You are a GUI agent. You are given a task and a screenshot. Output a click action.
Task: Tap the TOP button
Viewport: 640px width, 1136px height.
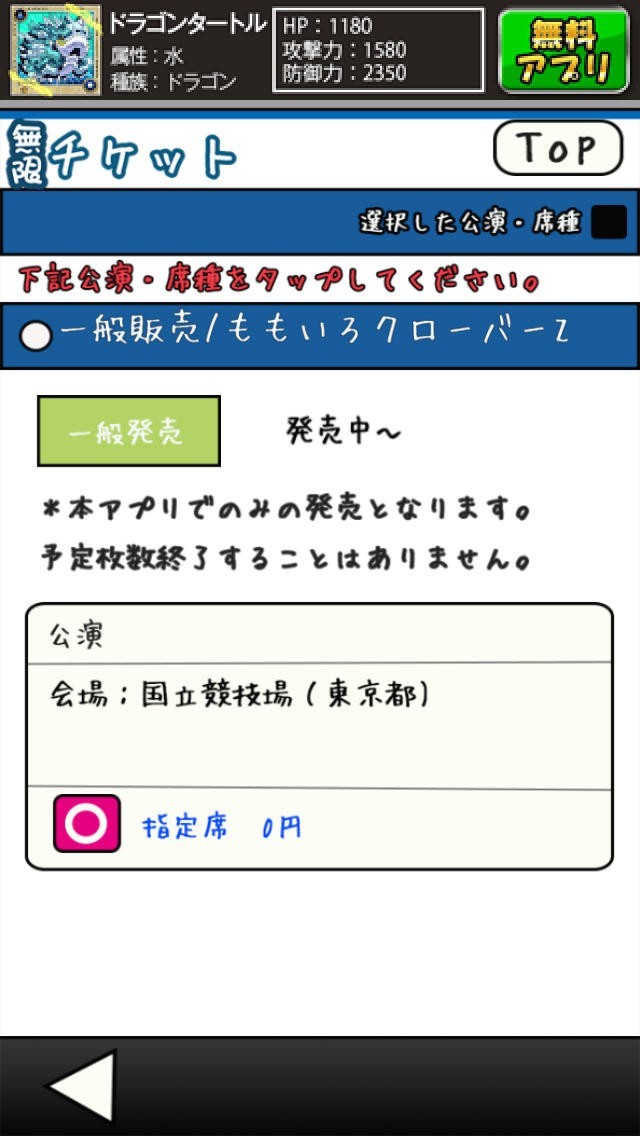tap(558, 149)
